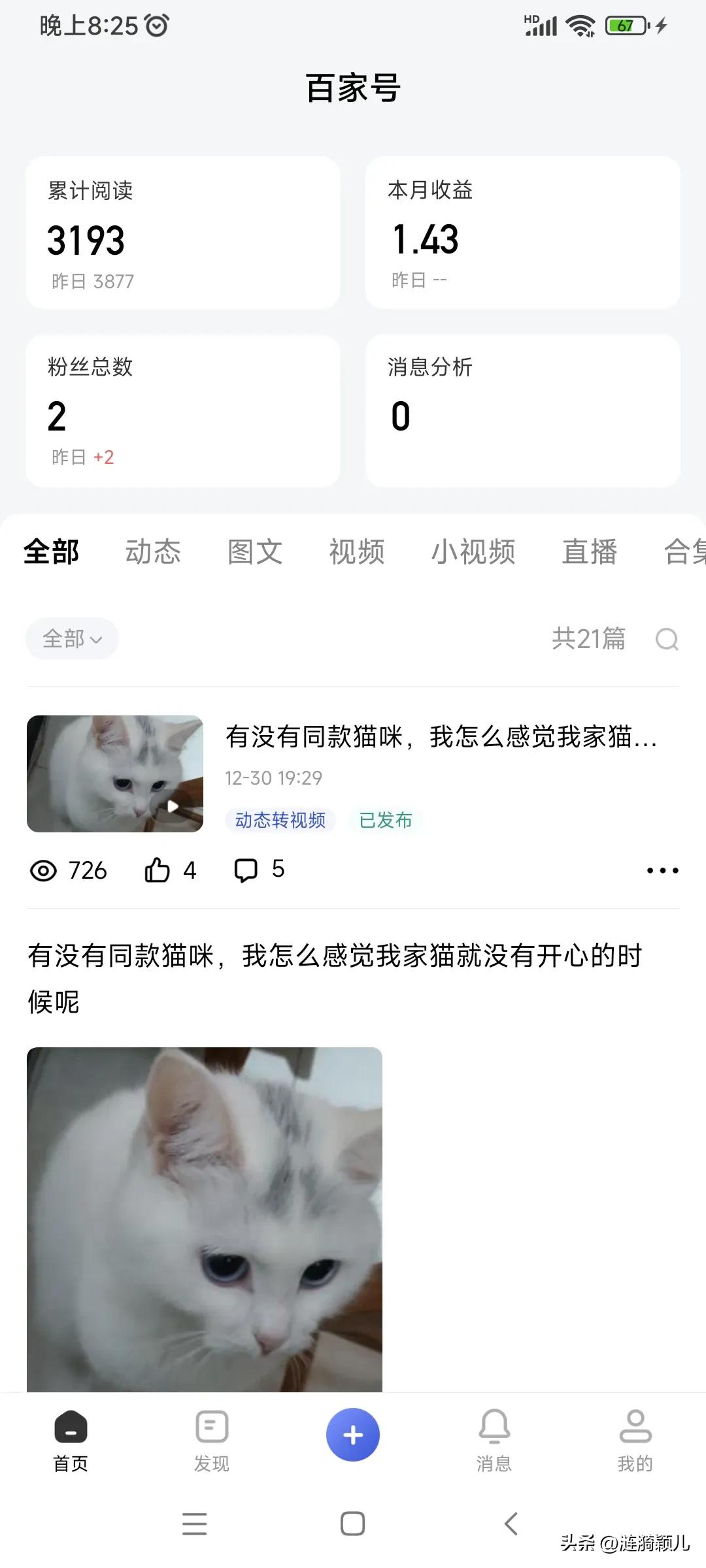Viewport: 706px width, 1568px height.
Task: Open the 本月收益 earnings card
Action: 523,232
